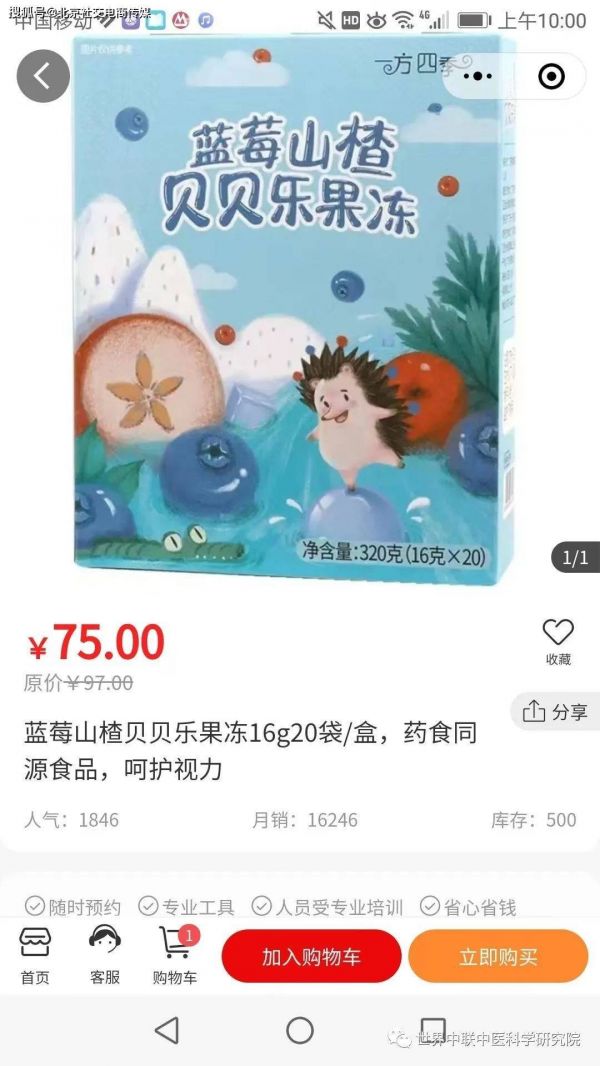
Task: Buy now with 立即购买
Action: click(x=498, y=956)
